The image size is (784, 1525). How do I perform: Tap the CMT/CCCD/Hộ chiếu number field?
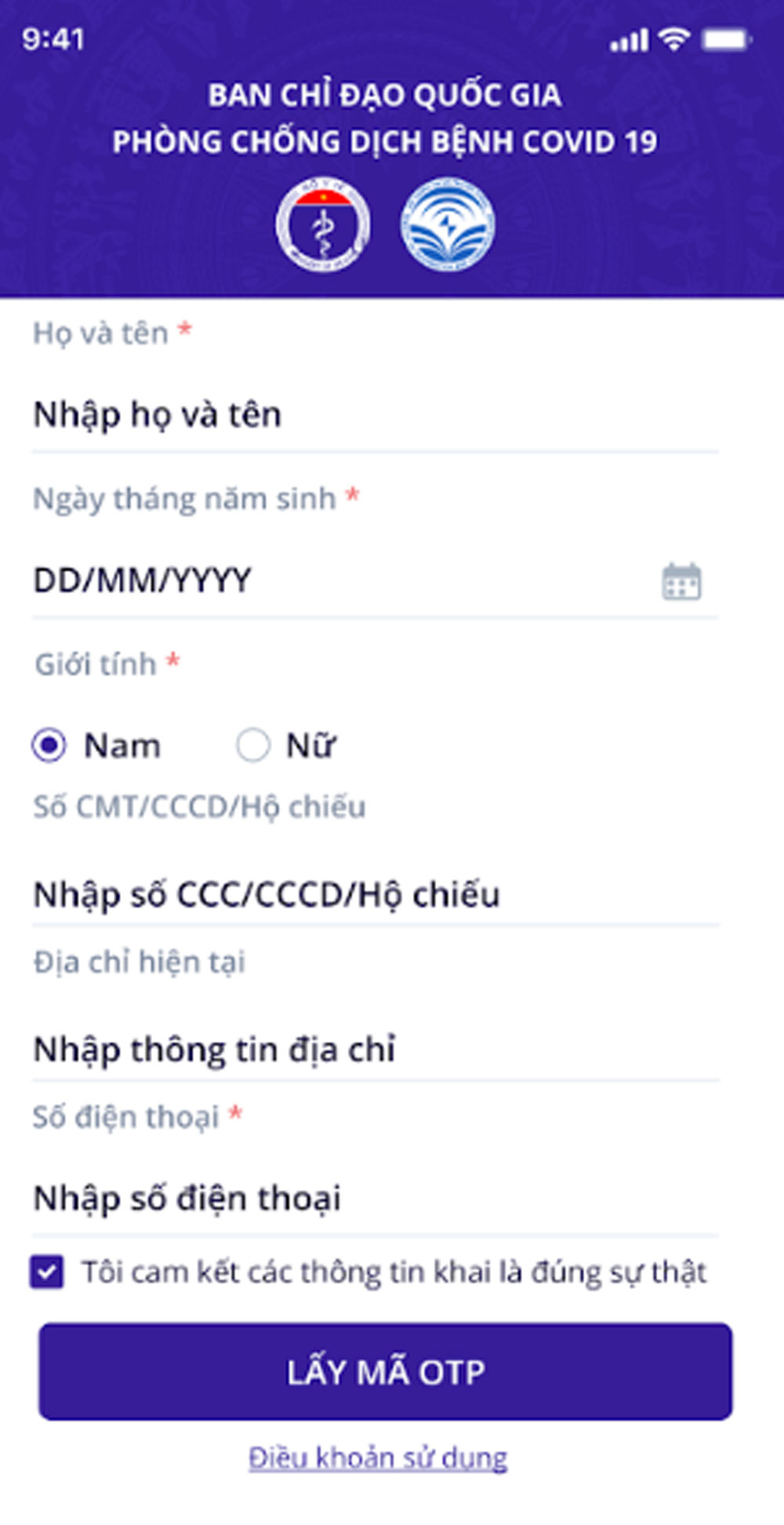tap(375, 894)
